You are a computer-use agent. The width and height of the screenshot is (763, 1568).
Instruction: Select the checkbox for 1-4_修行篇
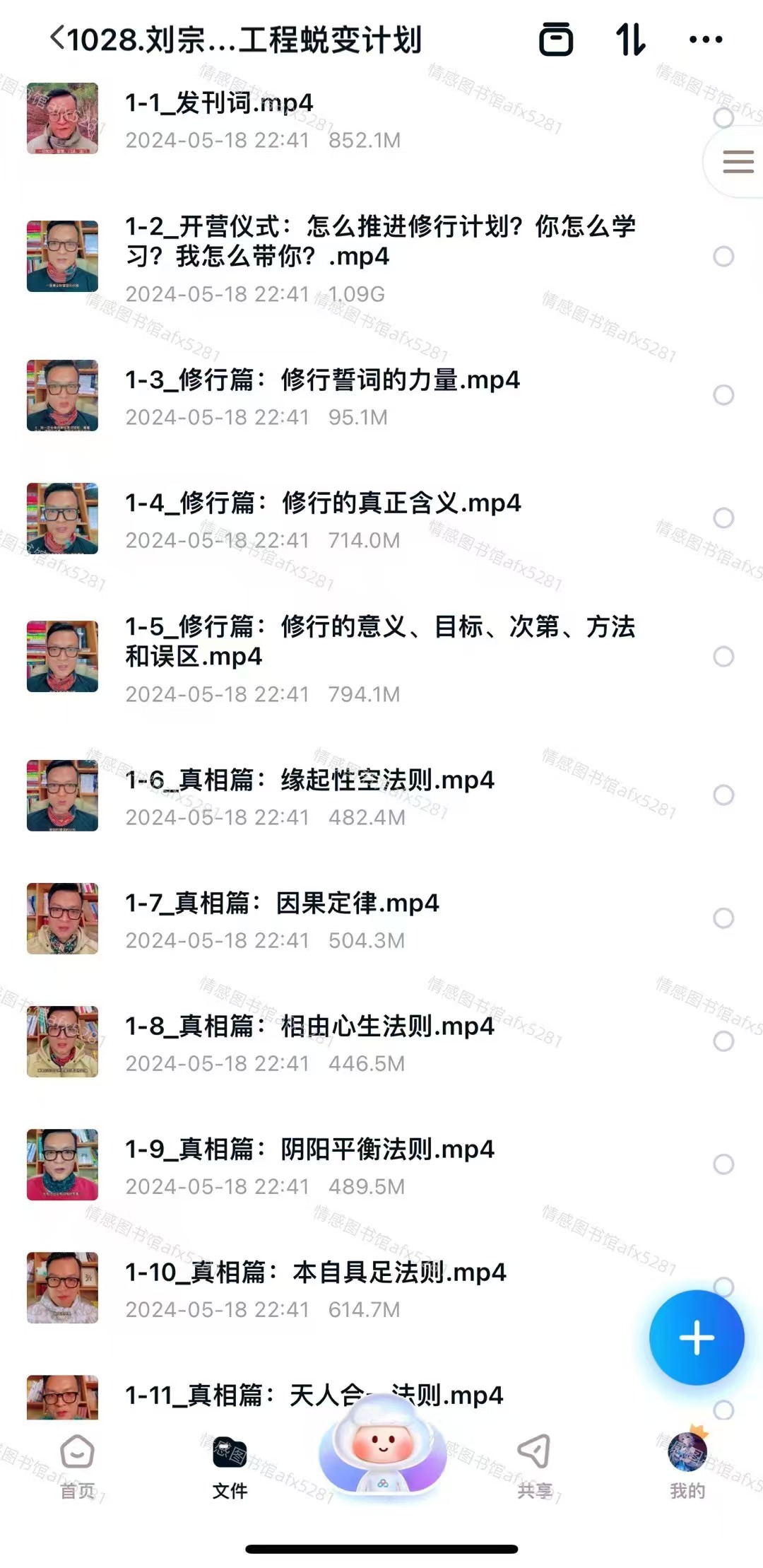coord(723,518)
